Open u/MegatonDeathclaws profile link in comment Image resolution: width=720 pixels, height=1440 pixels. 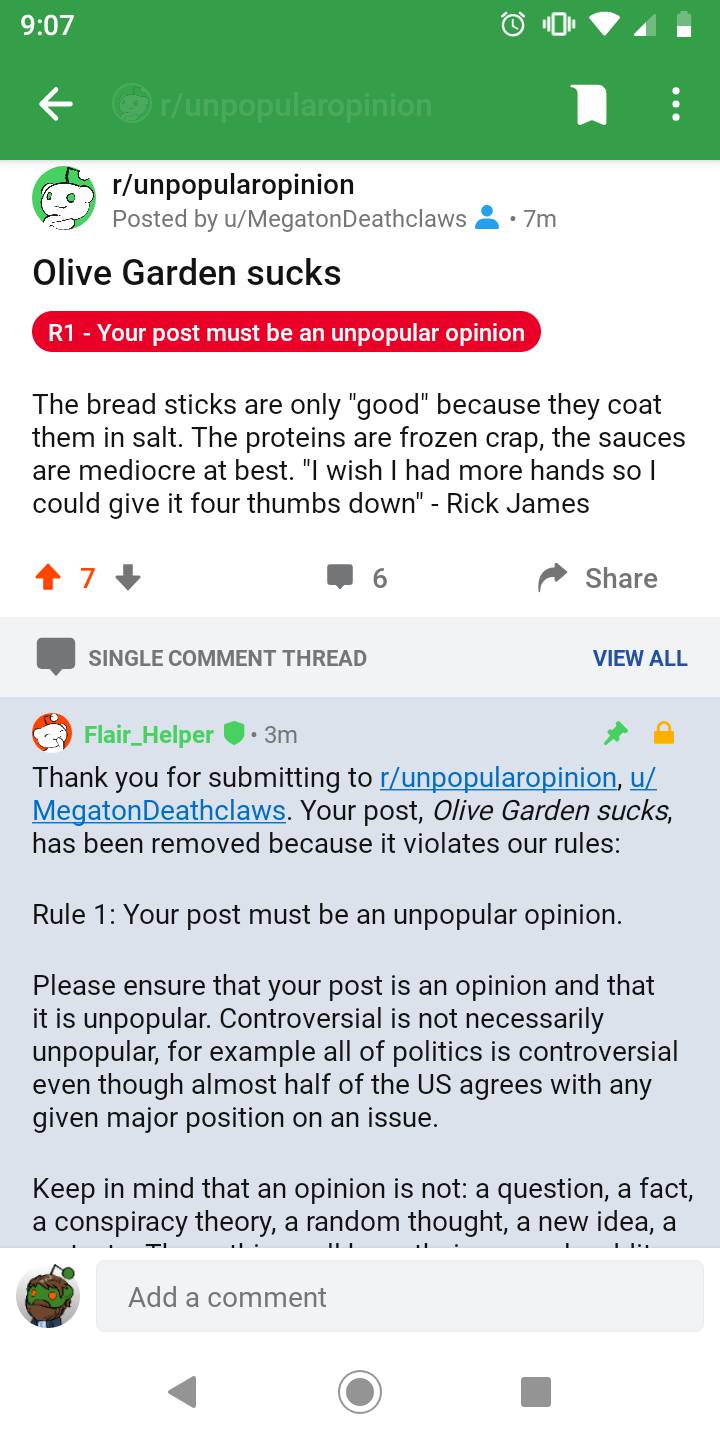click(x=159, y=810)
